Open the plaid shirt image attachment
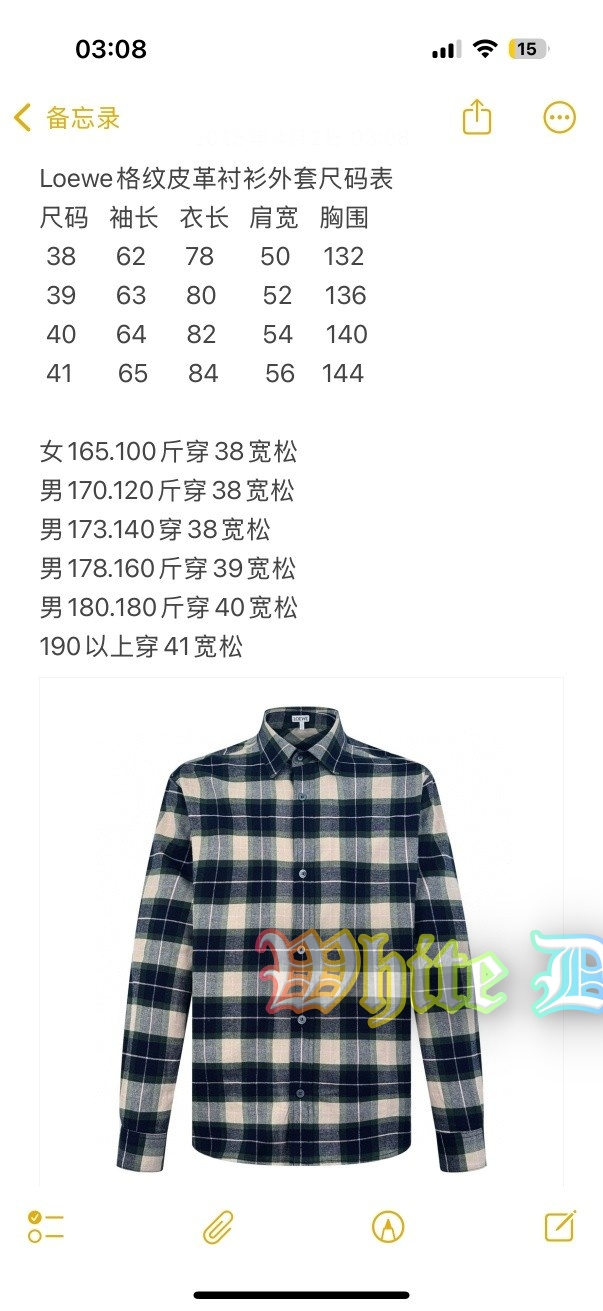 click(301, 930)
